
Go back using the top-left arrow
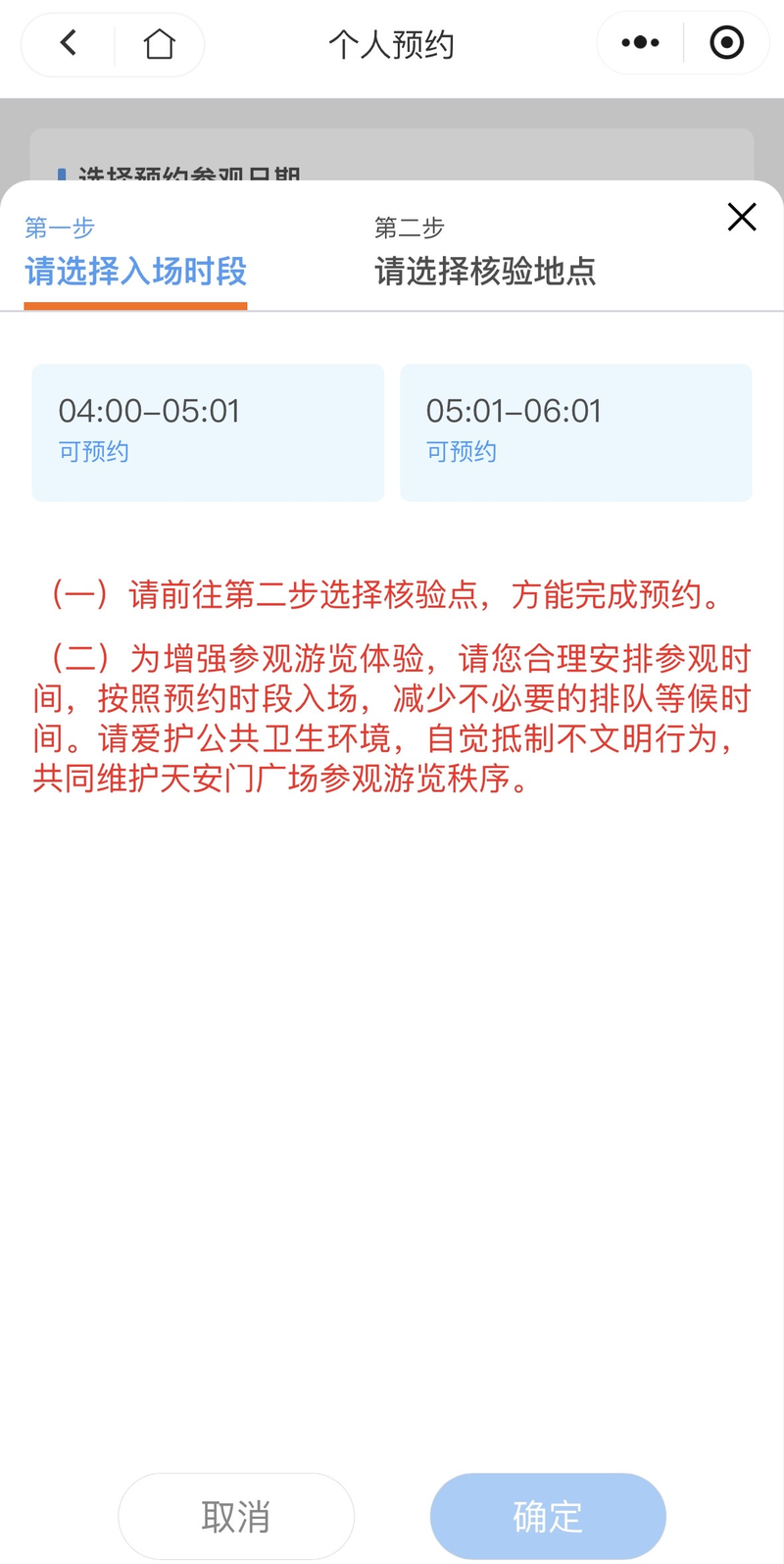(68, 43)
